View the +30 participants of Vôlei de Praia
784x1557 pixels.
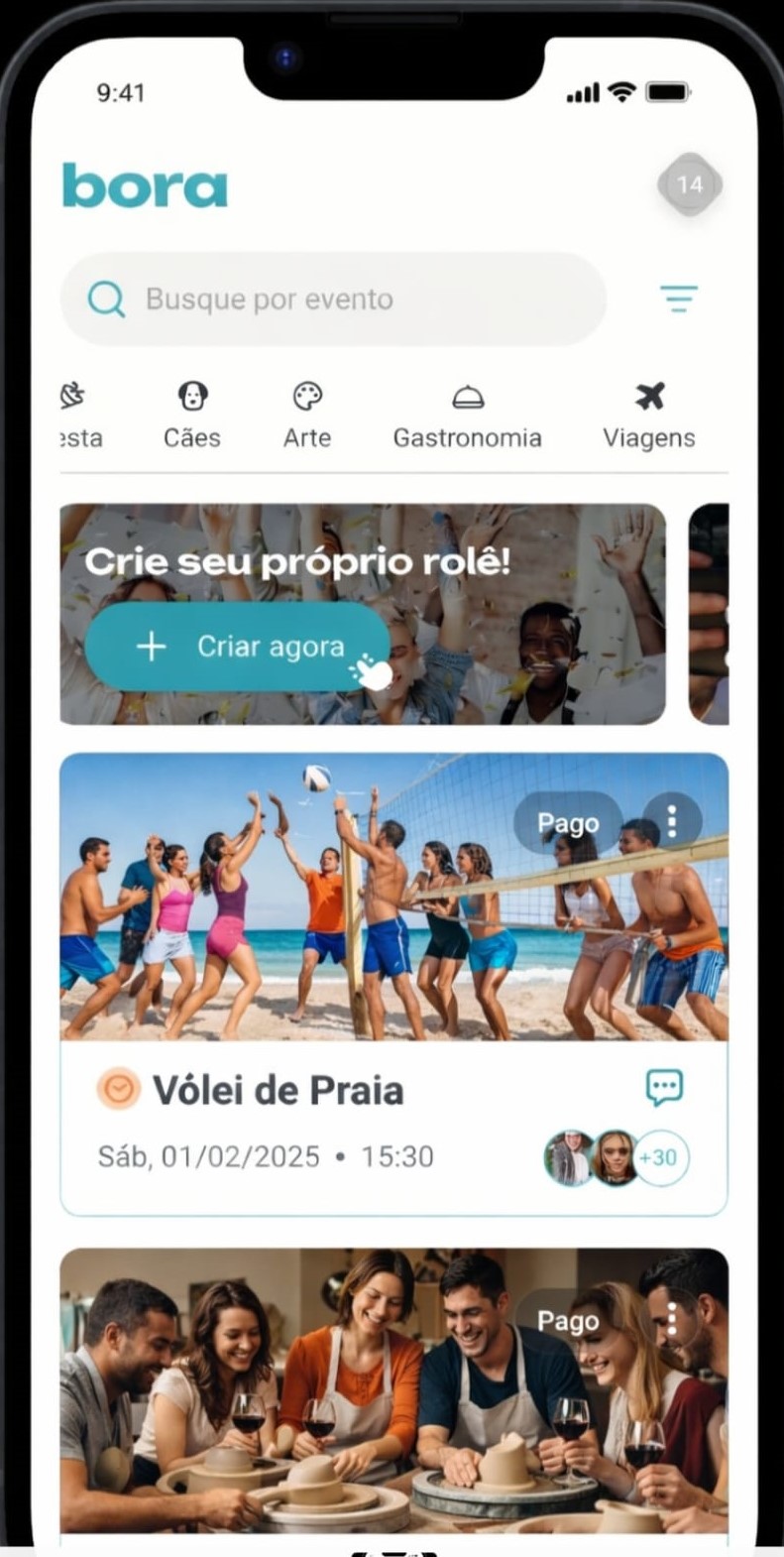pos(659,1157)
